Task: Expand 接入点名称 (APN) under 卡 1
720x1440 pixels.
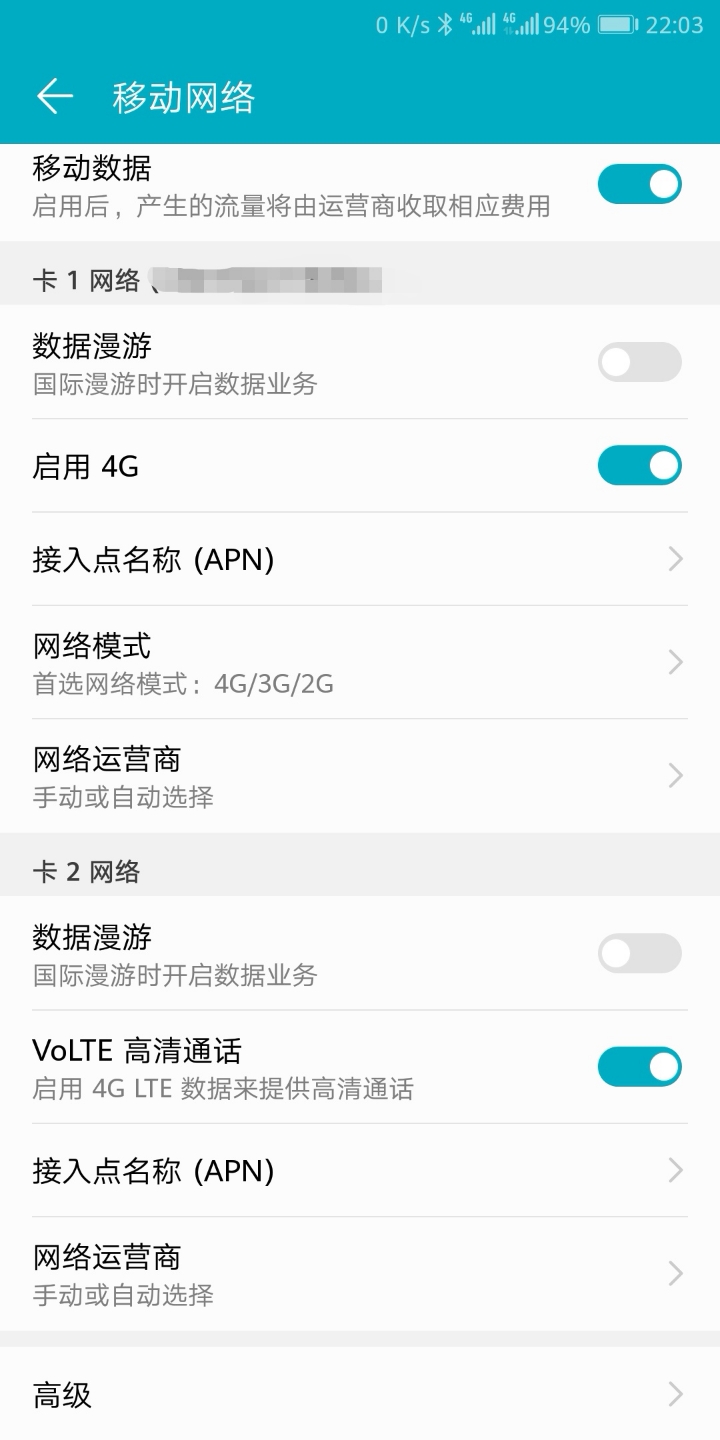Action: [360, 559]
